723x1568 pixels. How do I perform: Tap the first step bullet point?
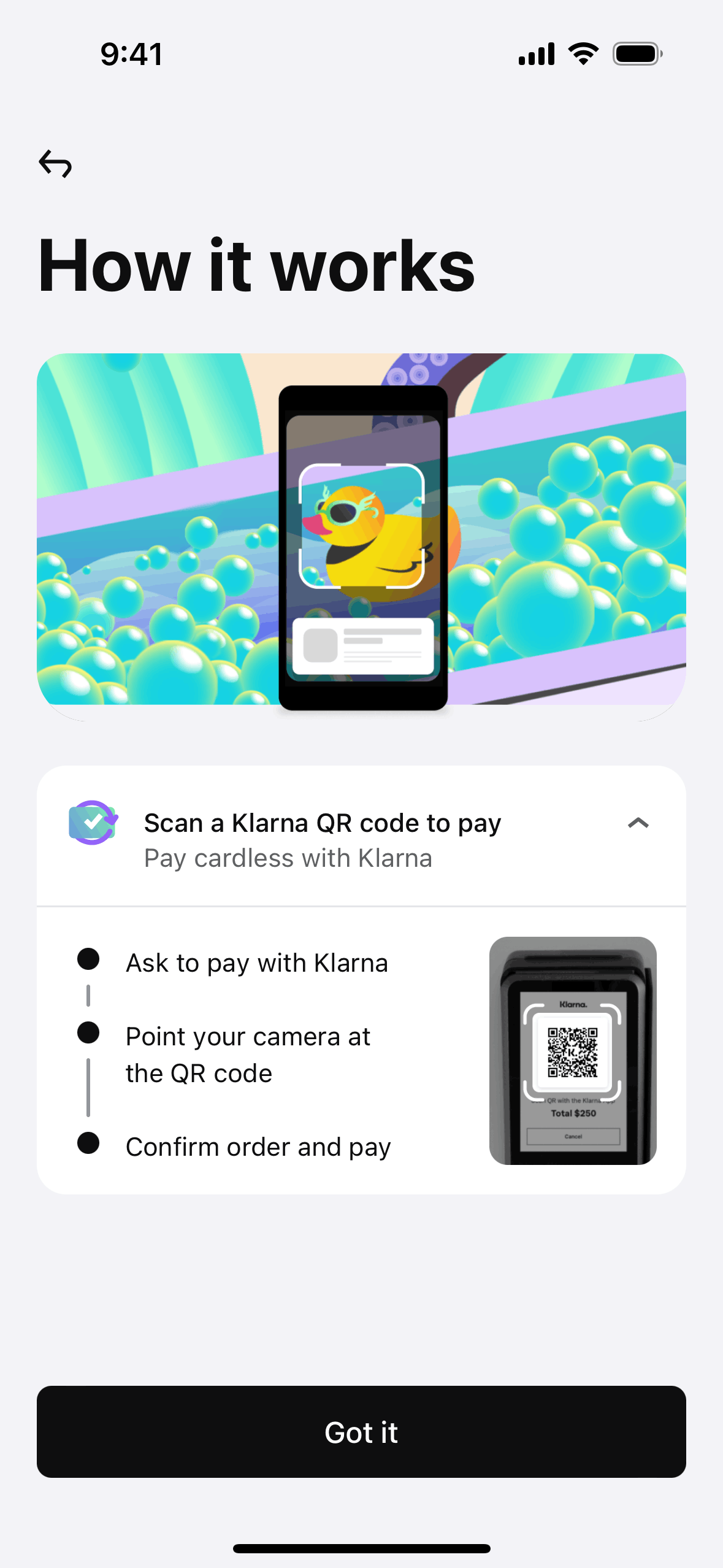88,962
